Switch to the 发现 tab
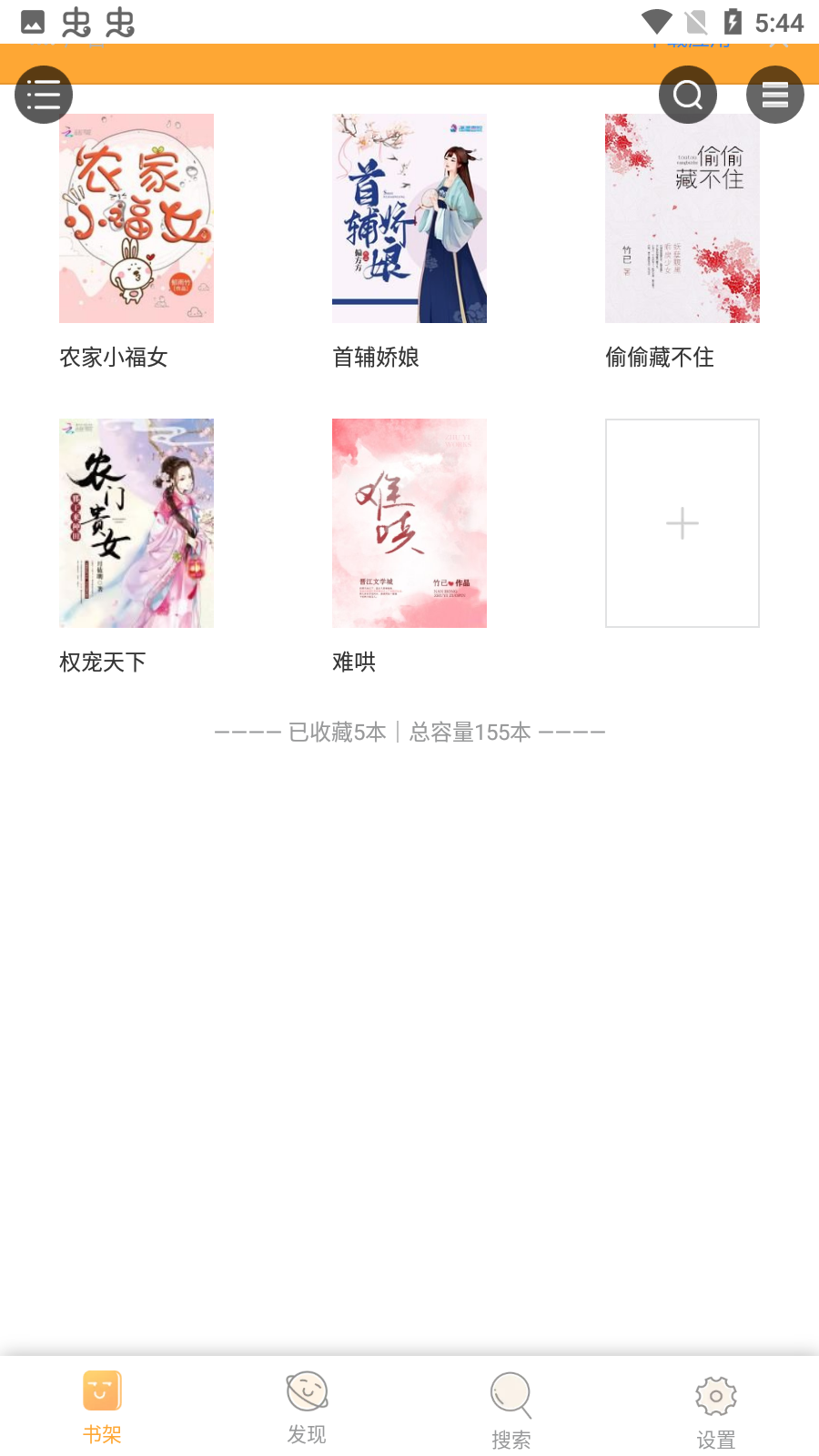Image resolution: width=819 pixels, height=1456 pixels. pos(307,1407)
